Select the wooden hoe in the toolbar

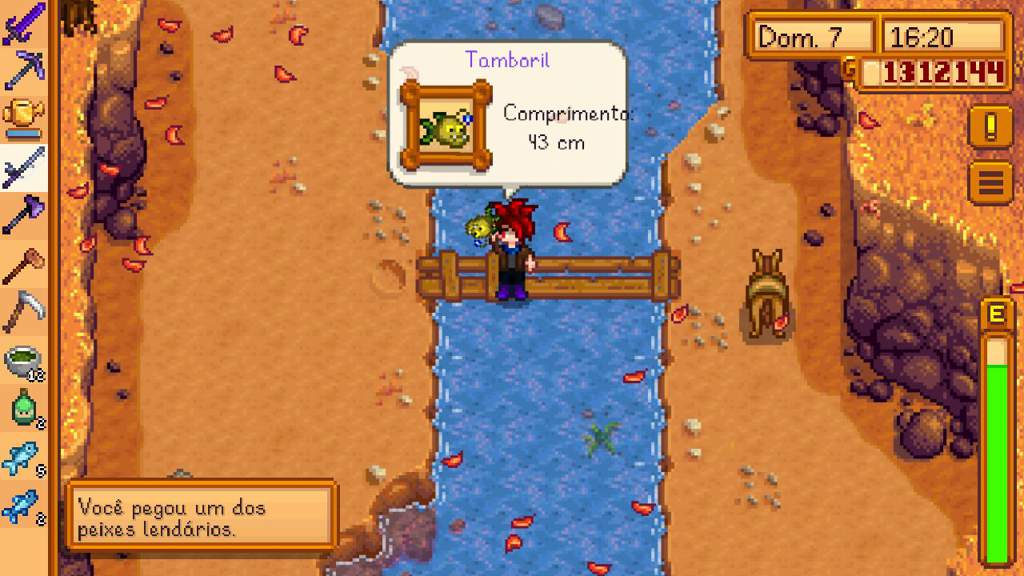[x=22, y=262]
